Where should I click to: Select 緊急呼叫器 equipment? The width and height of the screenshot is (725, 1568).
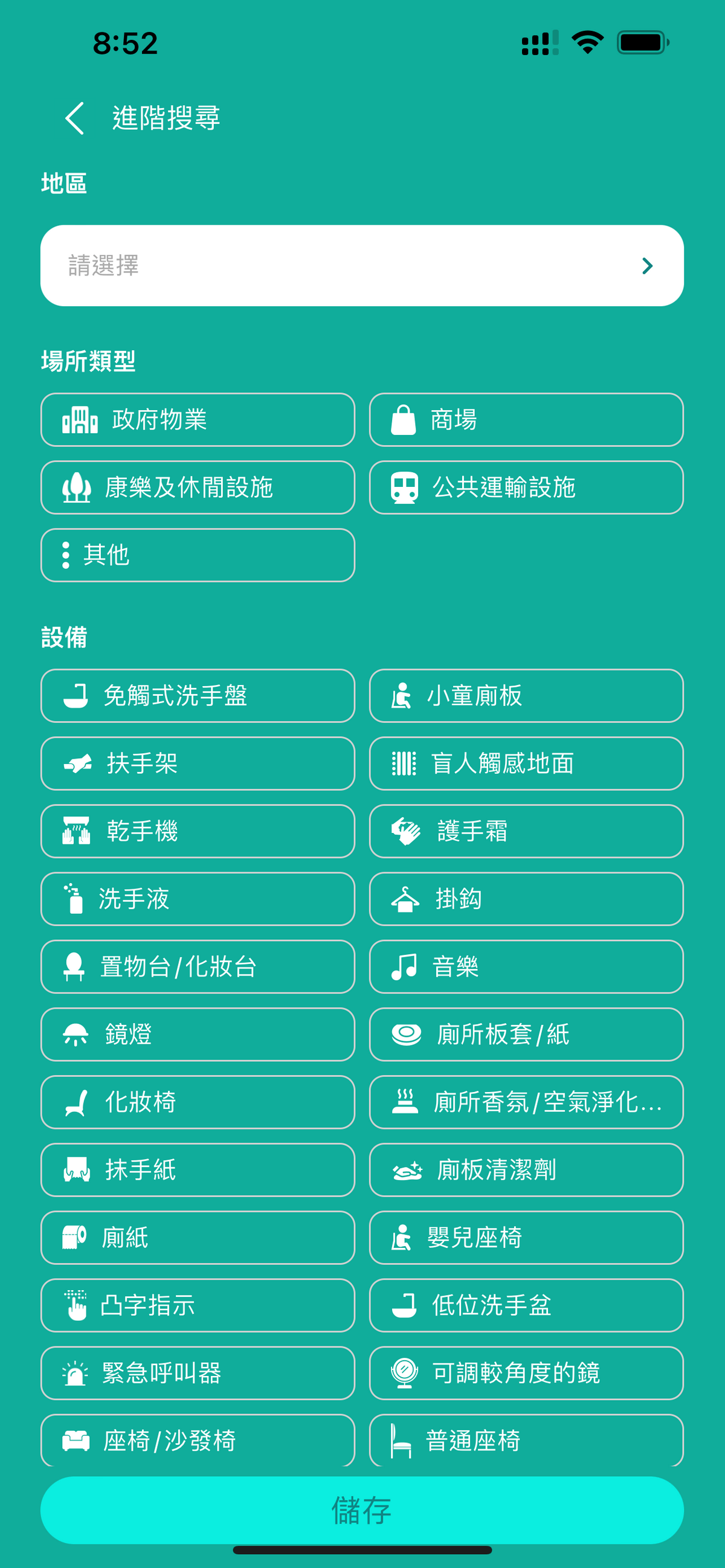click(198, 1373)
